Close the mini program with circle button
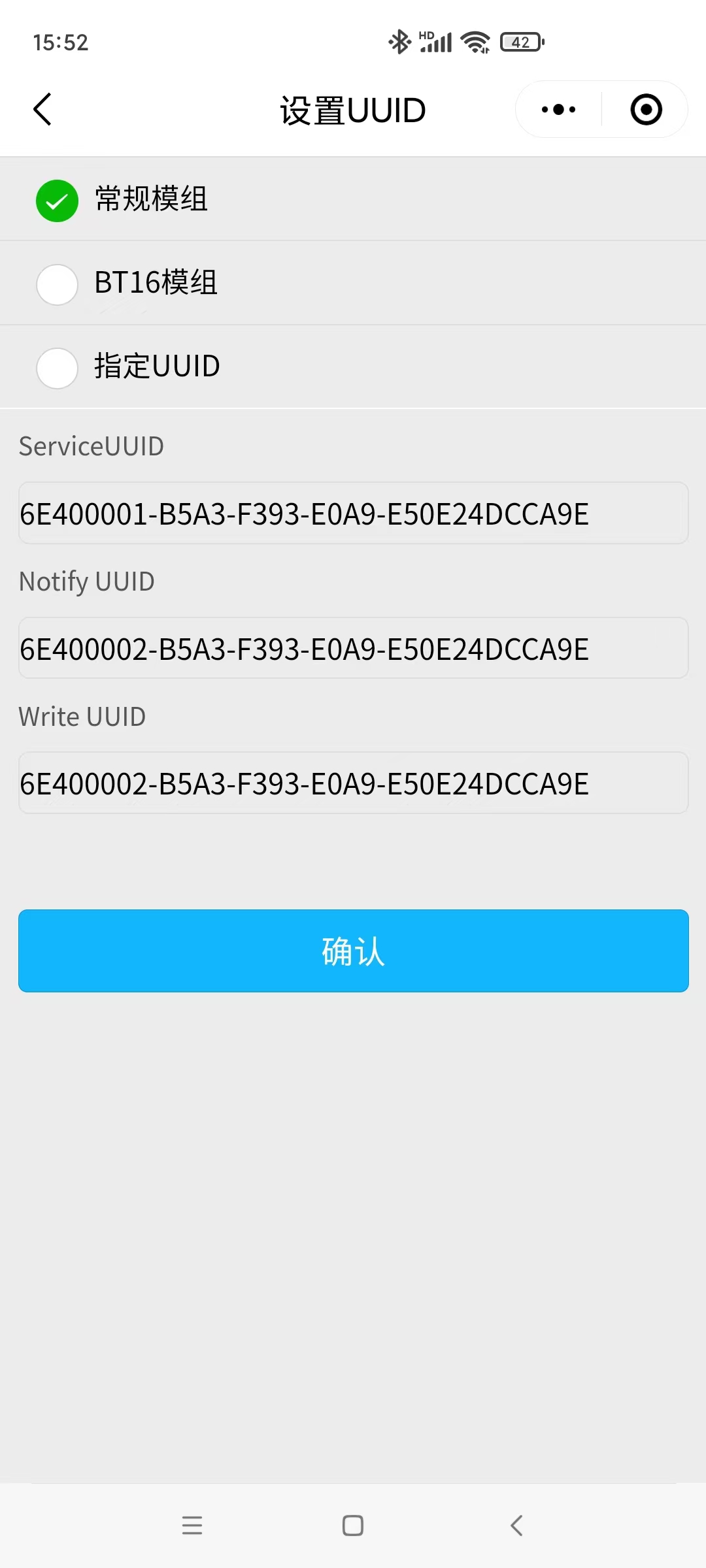The width and height of the screenshot is (706, 1568). point(646,110)
